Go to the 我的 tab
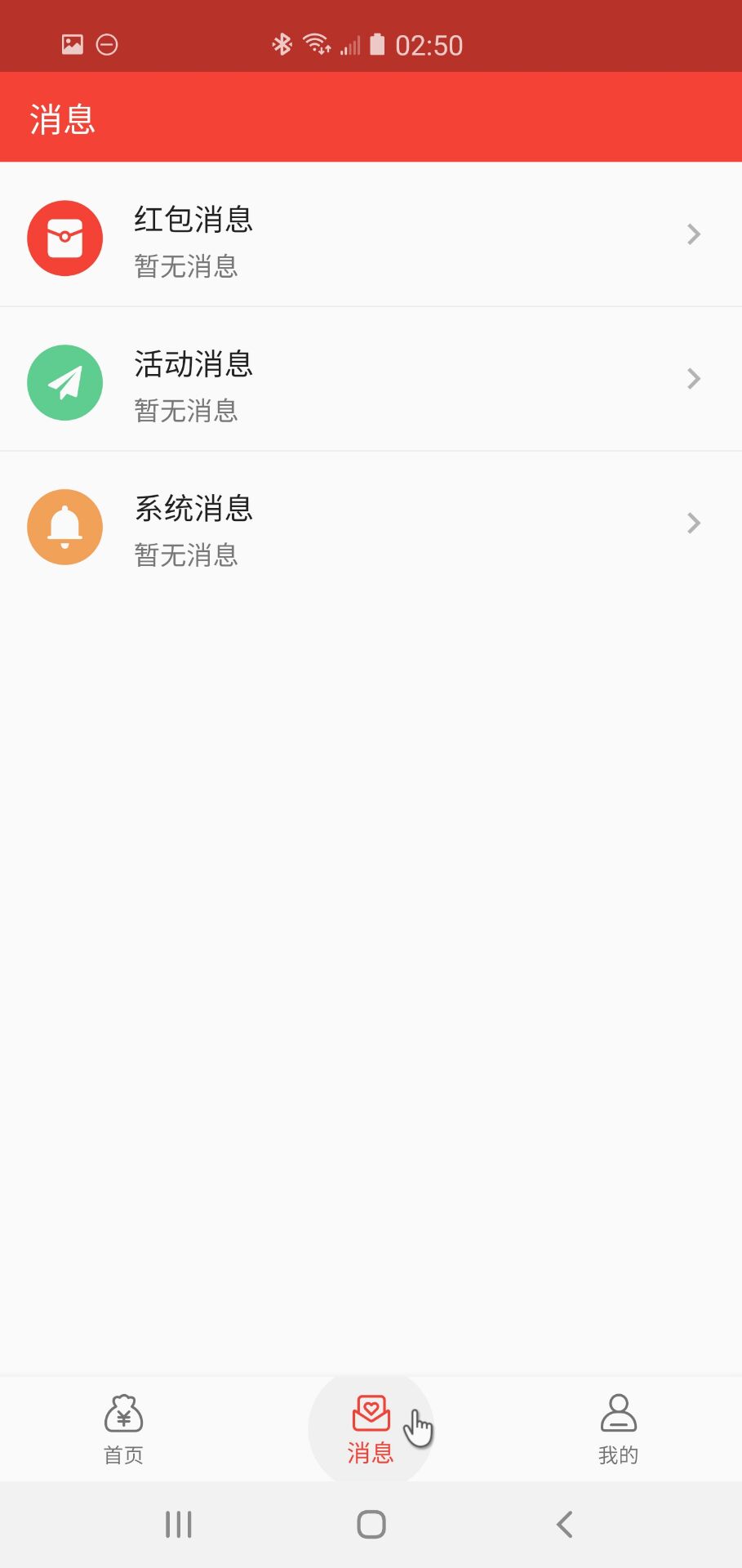 pos(618,1429)
